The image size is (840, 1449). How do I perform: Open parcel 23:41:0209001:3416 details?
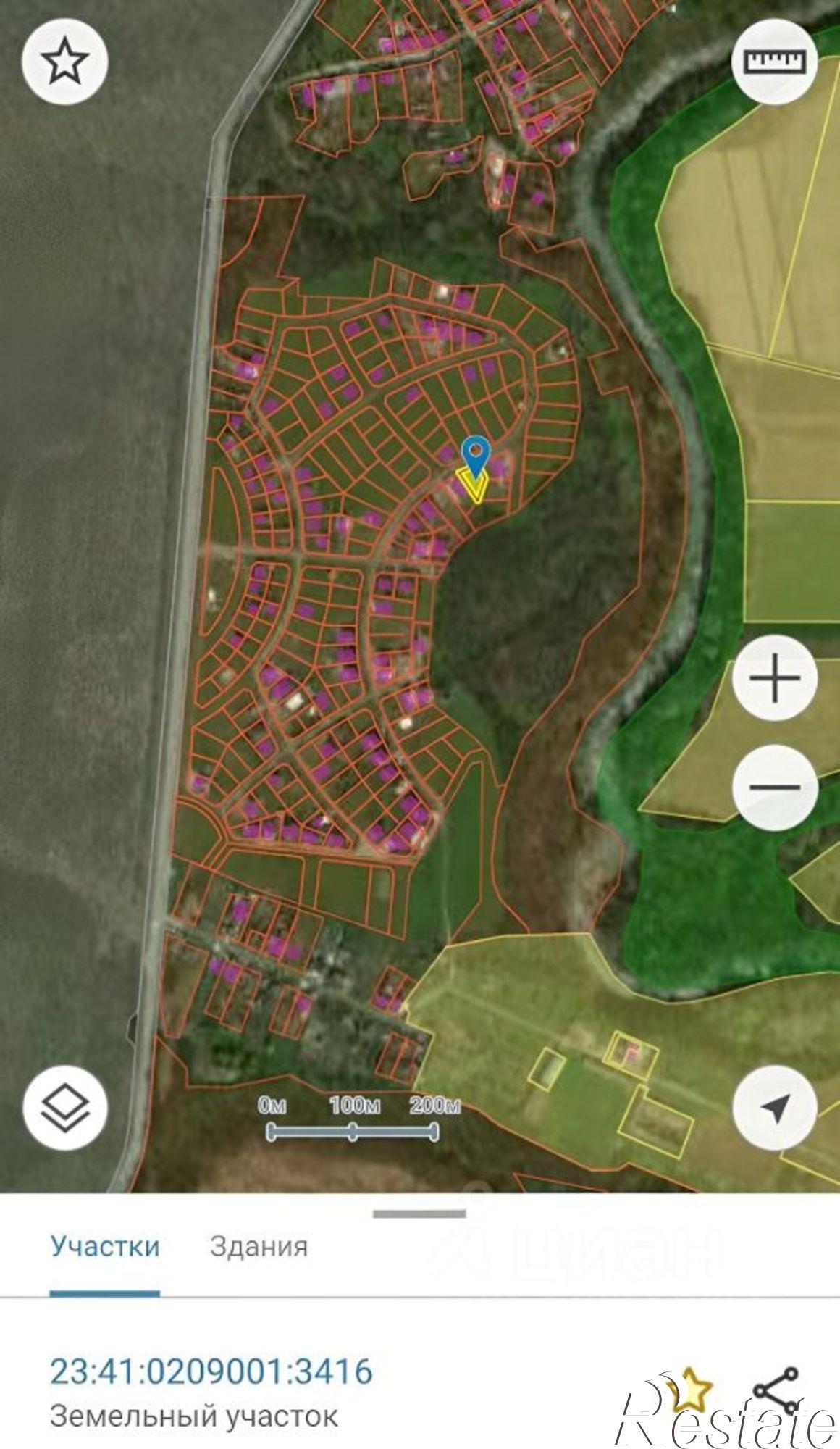tap(211, 1371)
